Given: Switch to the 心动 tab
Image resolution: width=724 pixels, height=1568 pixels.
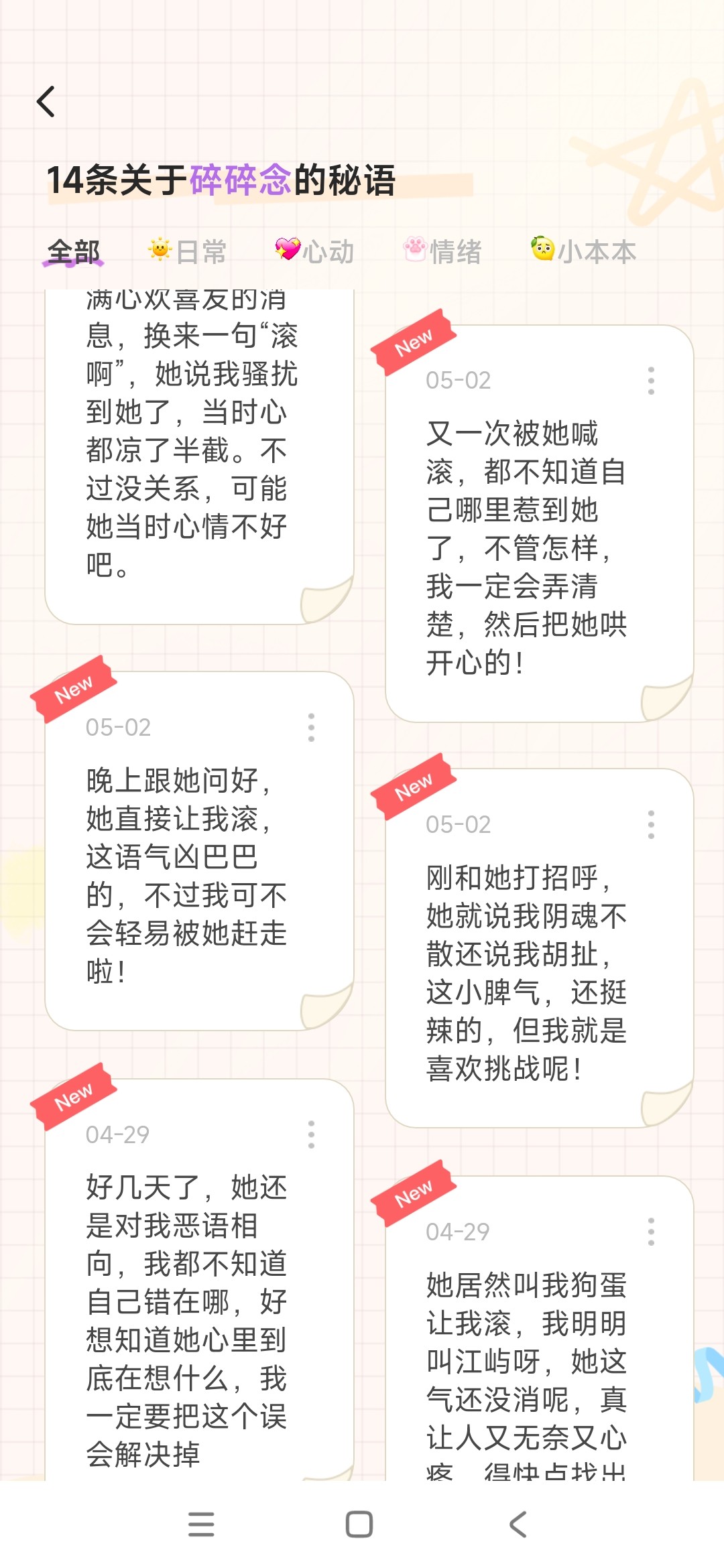Looking at the screenshot, I should coord(314,252).
